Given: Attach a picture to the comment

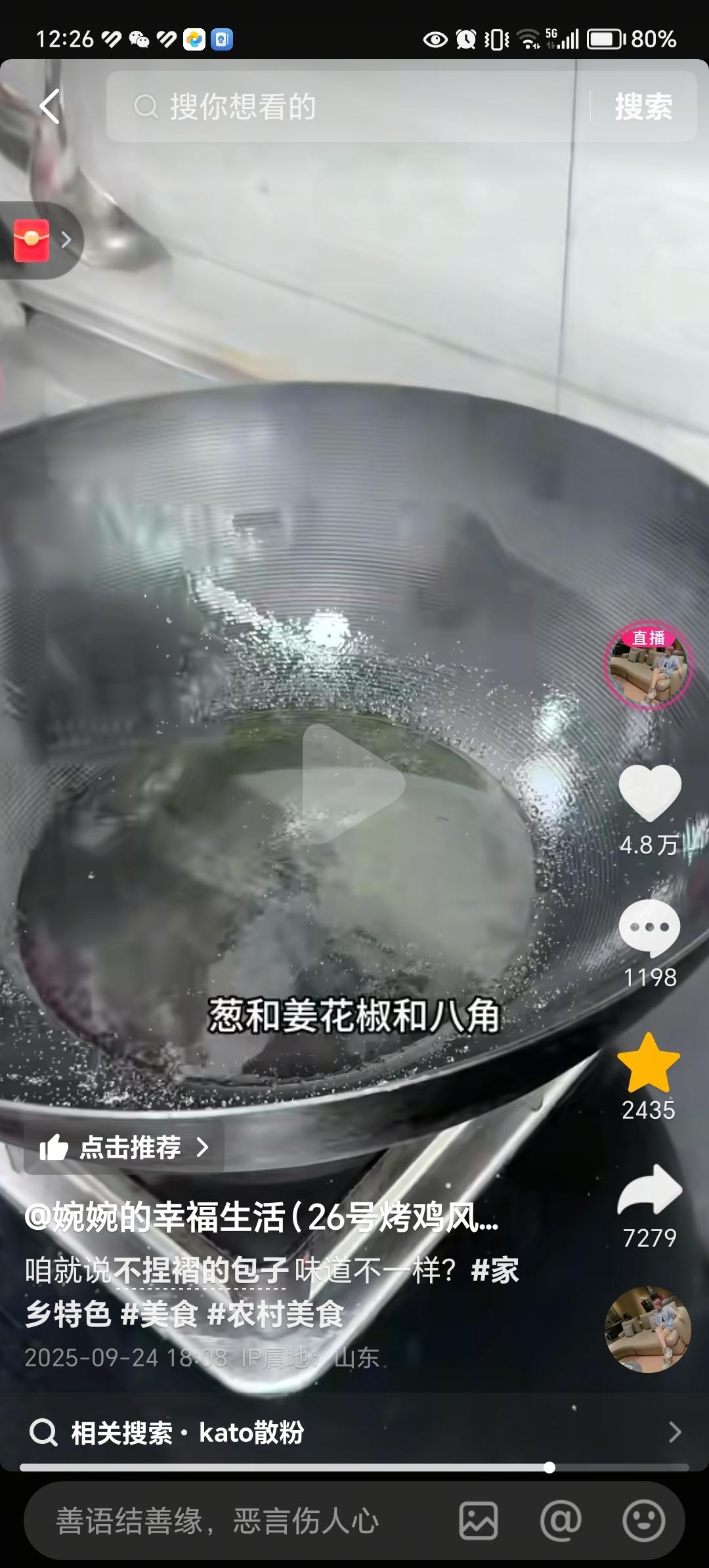Looking at the screenshot, I should coord(478,1521).
